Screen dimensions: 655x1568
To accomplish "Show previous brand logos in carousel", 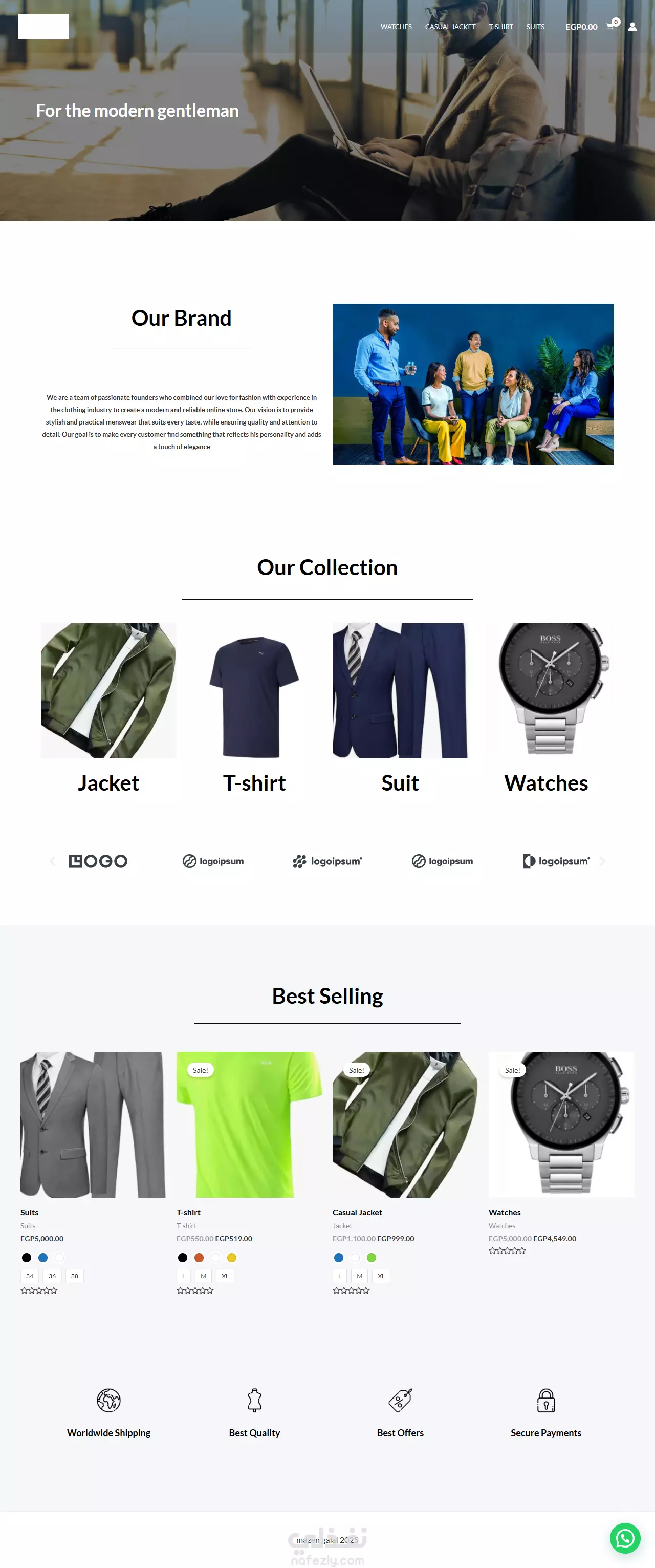I will tap(52, 861).
